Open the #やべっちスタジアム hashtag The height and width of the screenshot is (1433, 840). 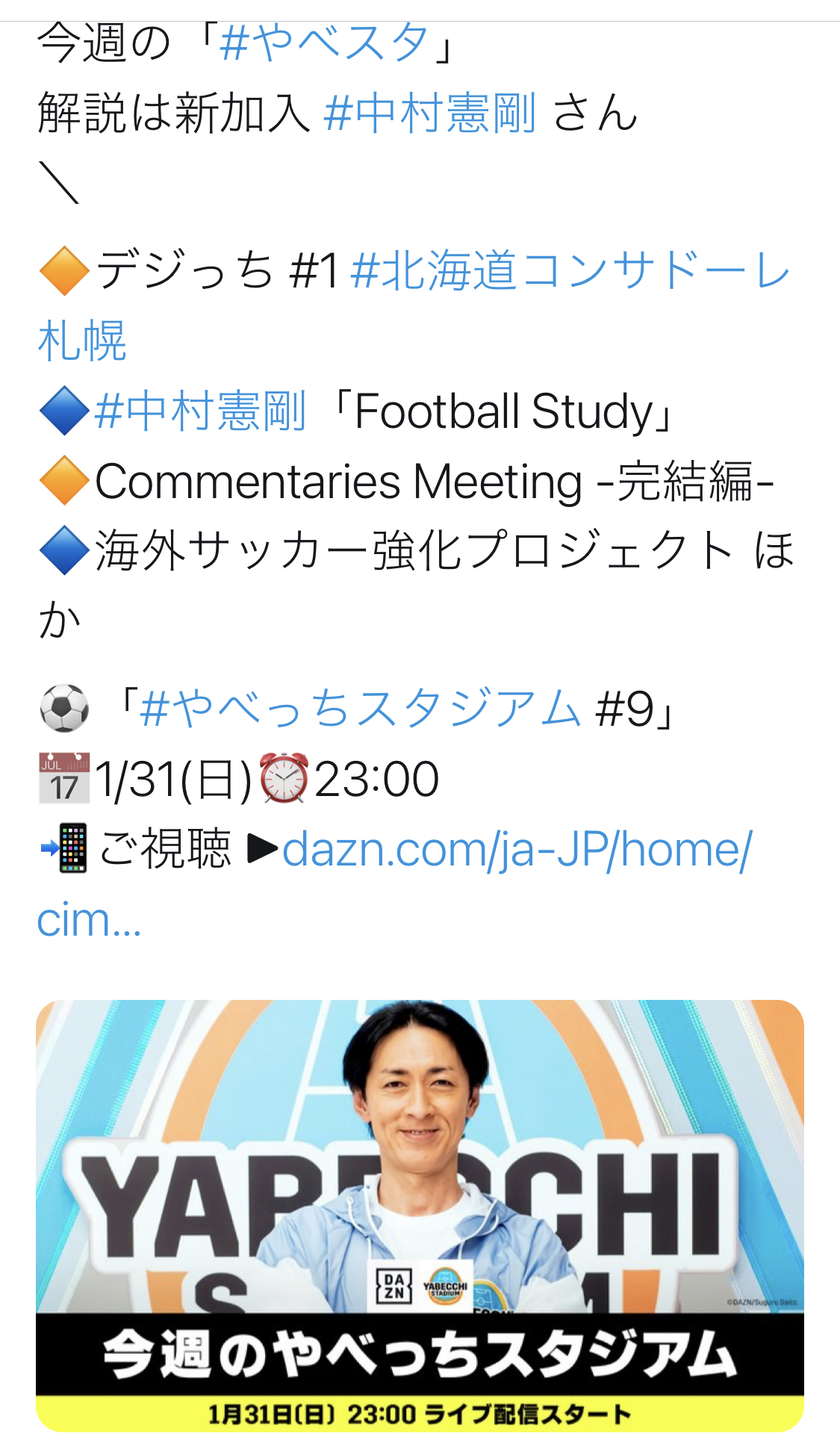(x=360, y=709)
